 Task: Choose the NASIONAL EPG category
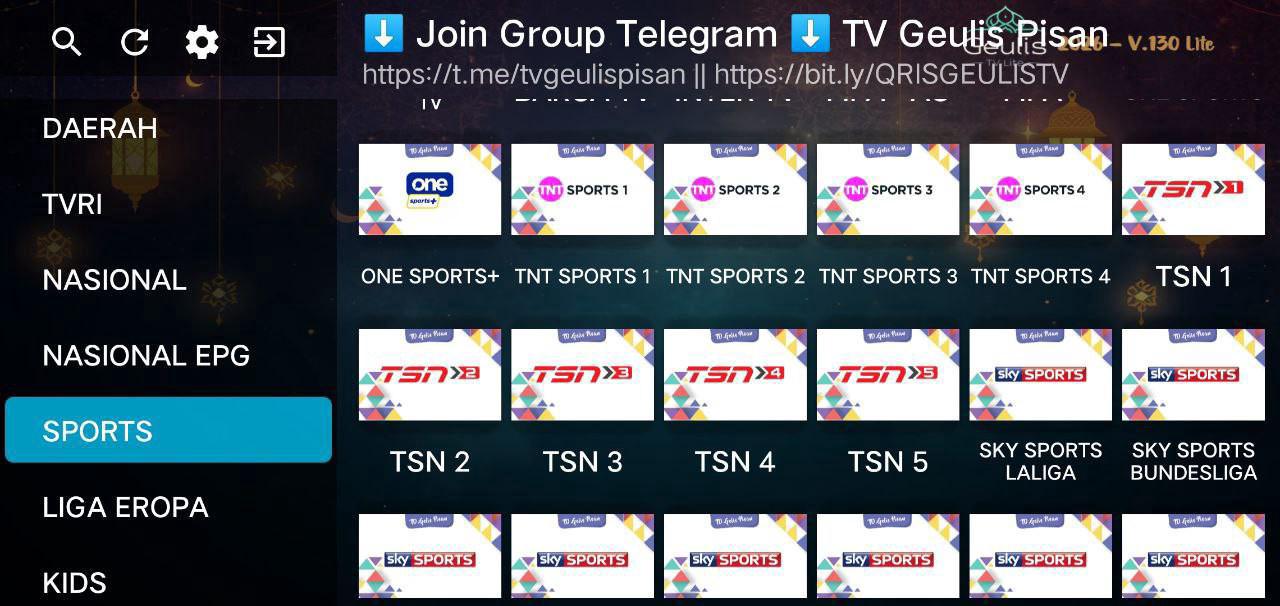coord(146,355)
